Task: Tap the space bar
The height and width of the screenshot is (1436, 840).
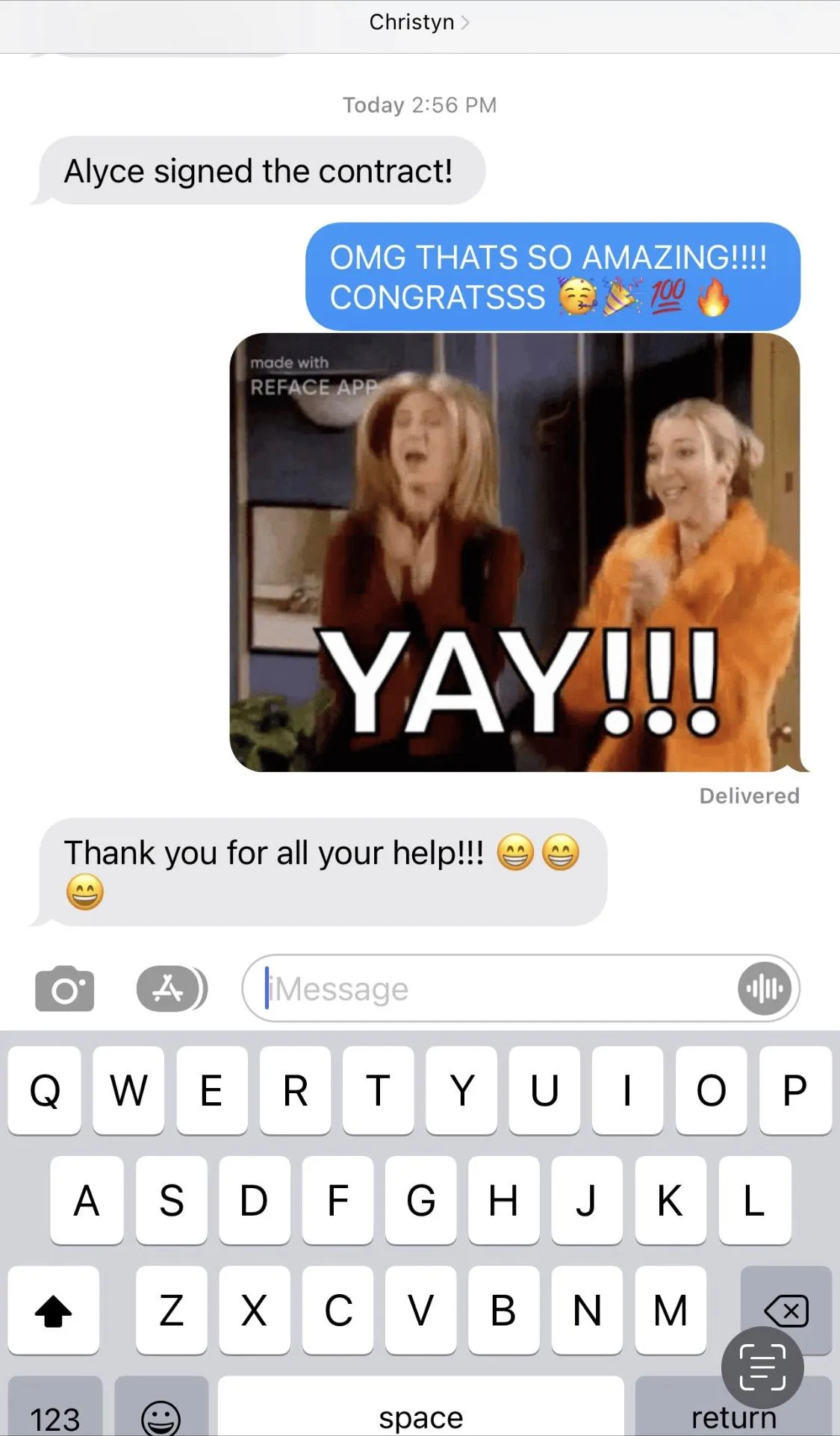Action: 421,1408
